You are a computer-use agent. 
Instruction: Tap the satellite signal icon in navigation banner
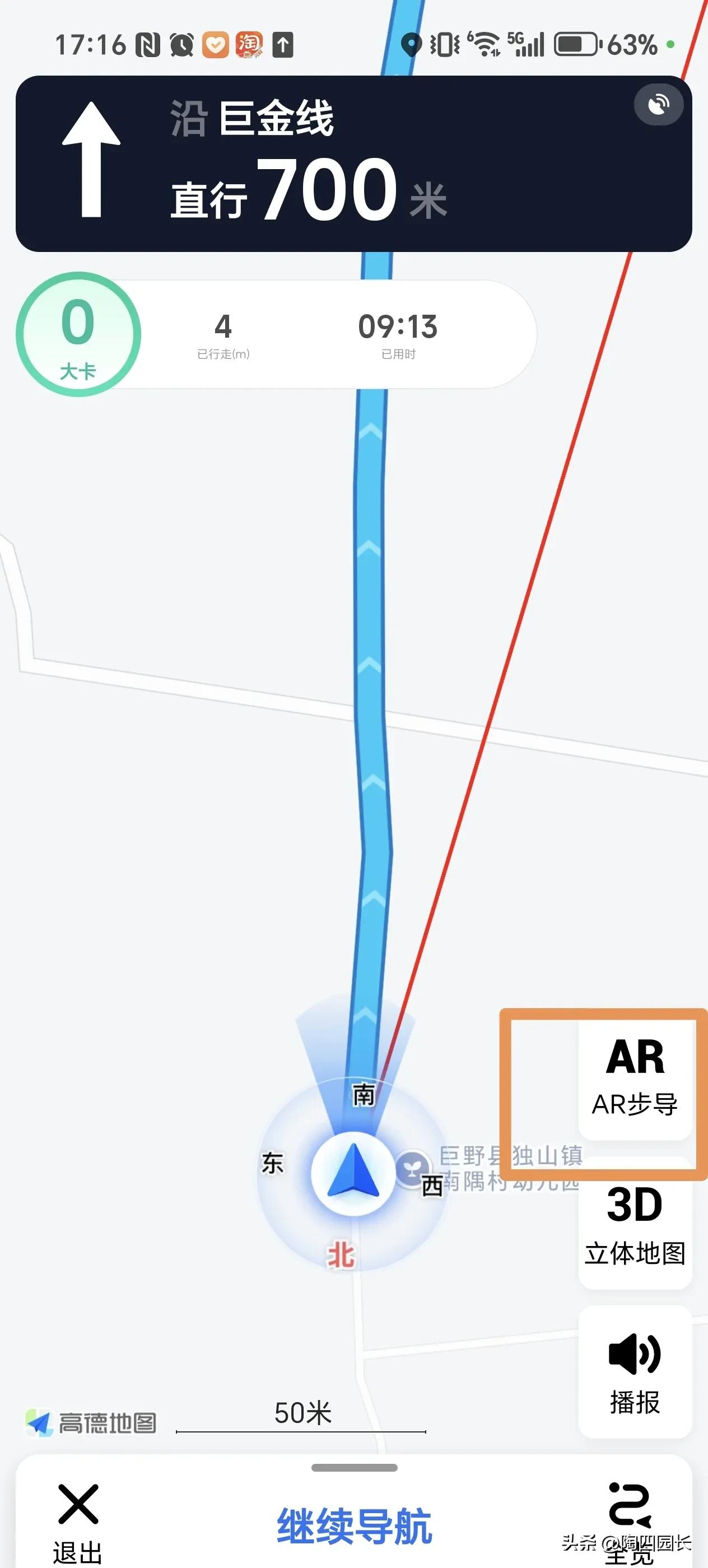coord(658,105)
